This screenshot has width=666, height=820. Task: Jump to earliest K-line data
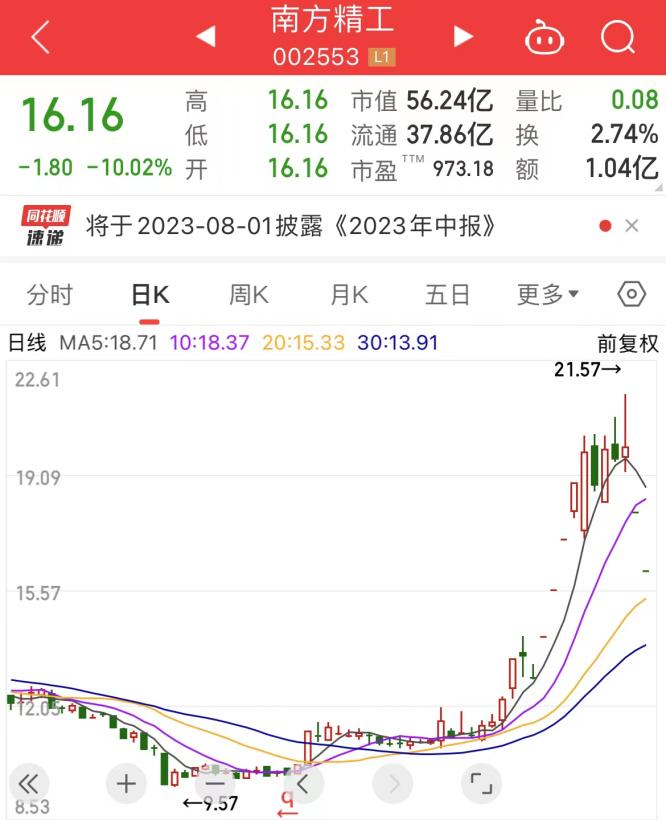pos(28,783)
